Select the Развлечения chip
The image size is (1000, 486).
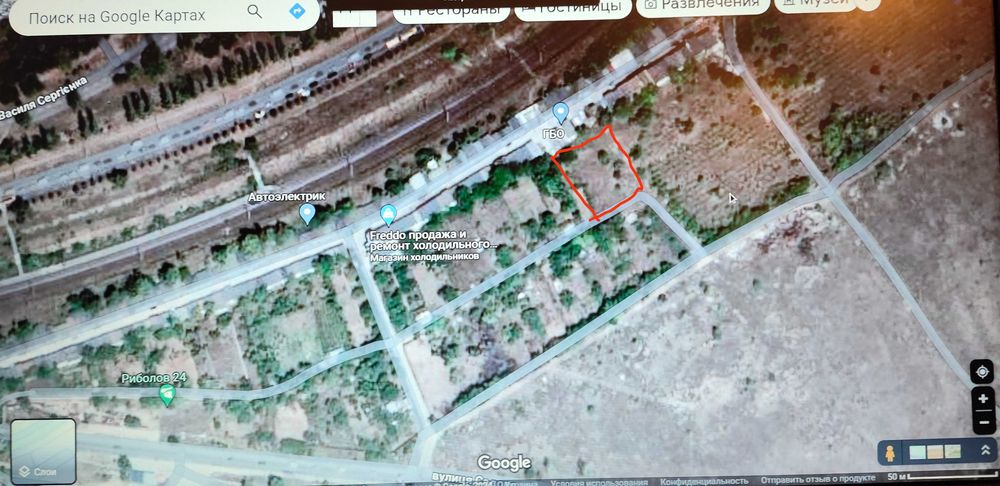coord(700,6)
